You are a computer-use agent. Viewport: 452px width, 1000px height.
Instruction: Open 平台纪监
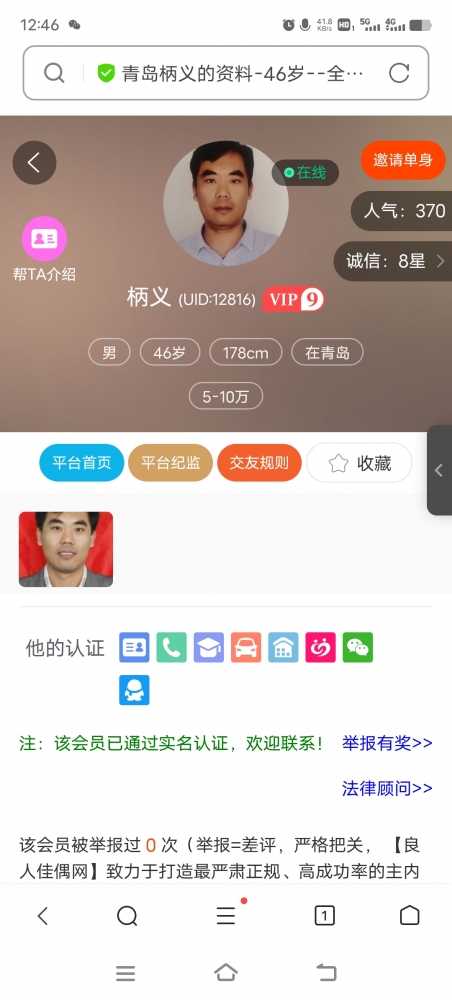(170, 462)
